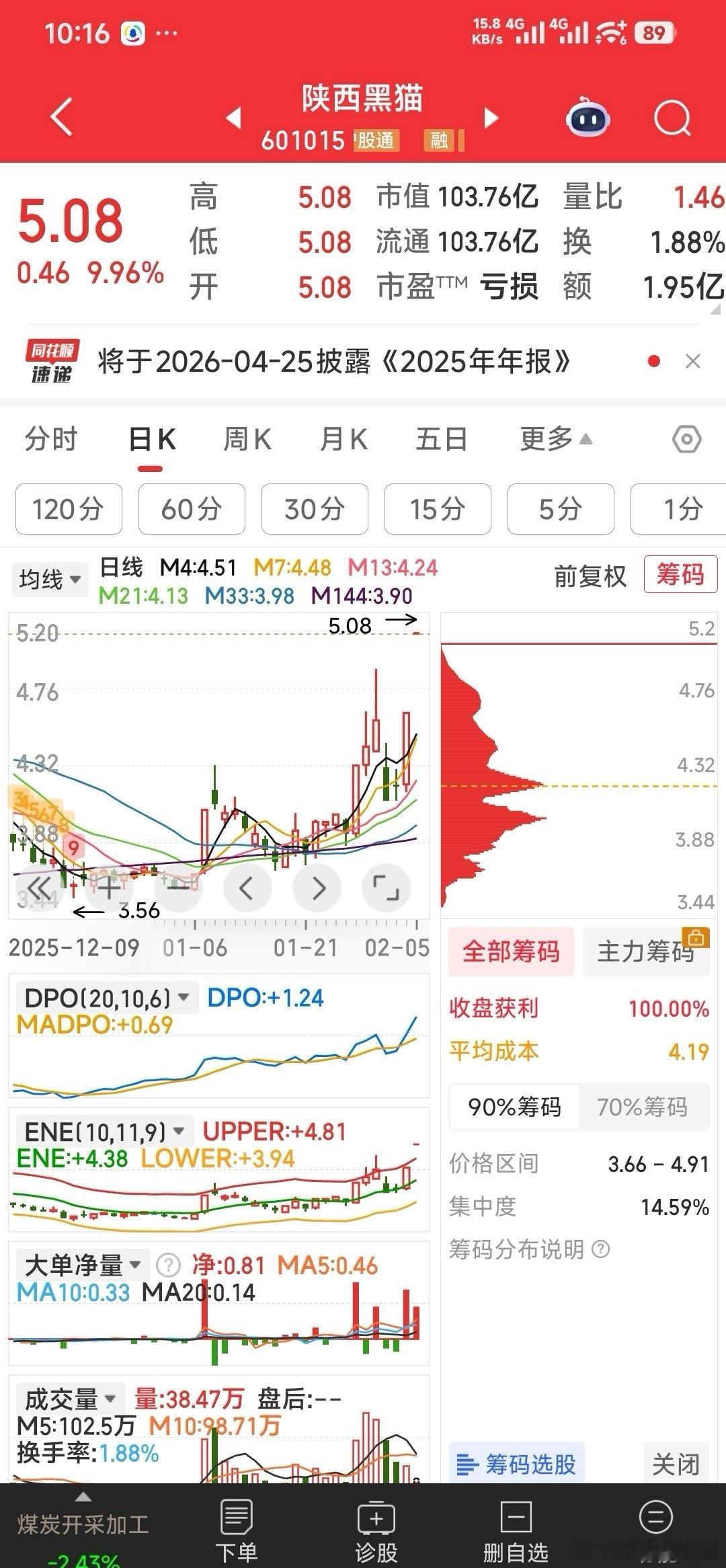Viewport: 726px width, 1568px height.
Task: Select the 周K tab
Action: (247, 440)
